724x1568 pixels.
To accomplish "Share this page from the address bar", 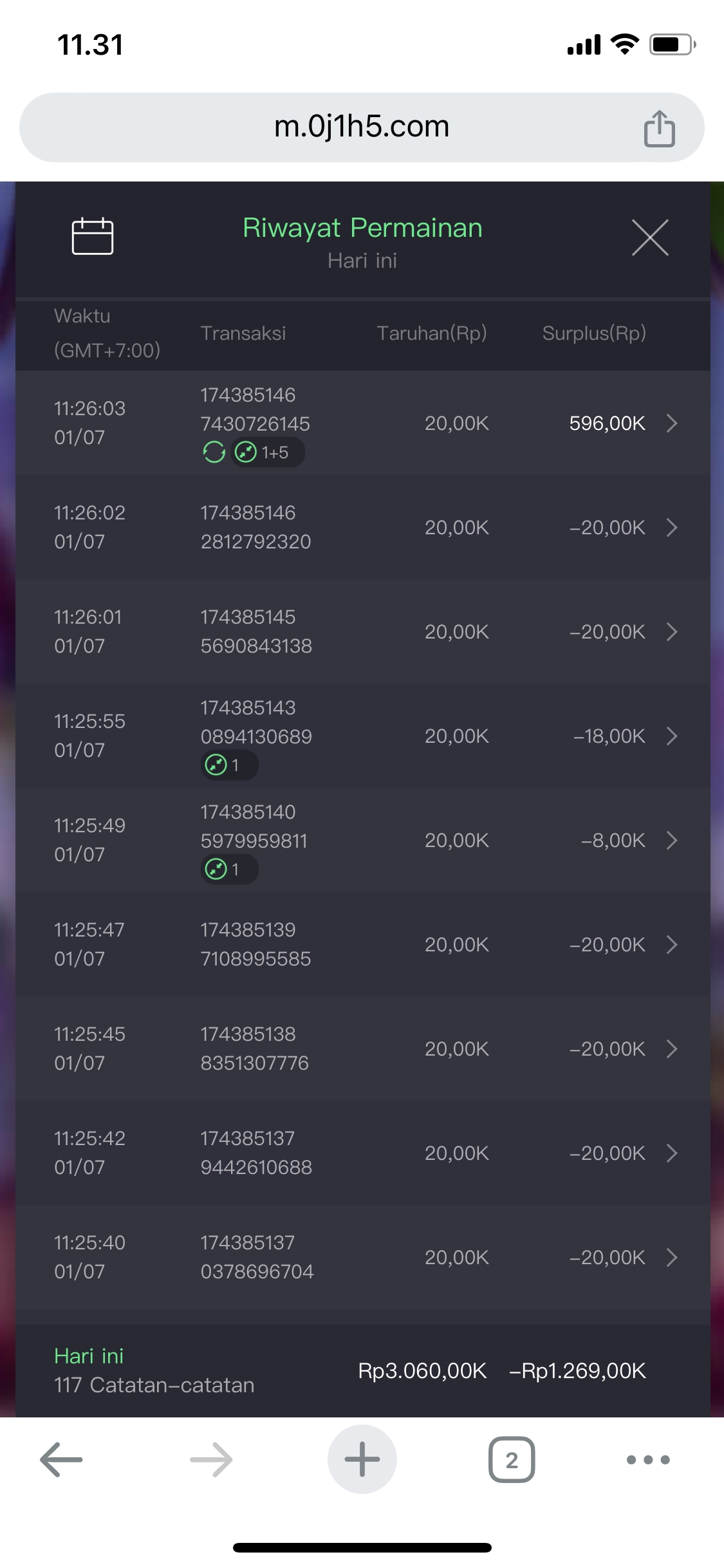I will coord(659,129).
